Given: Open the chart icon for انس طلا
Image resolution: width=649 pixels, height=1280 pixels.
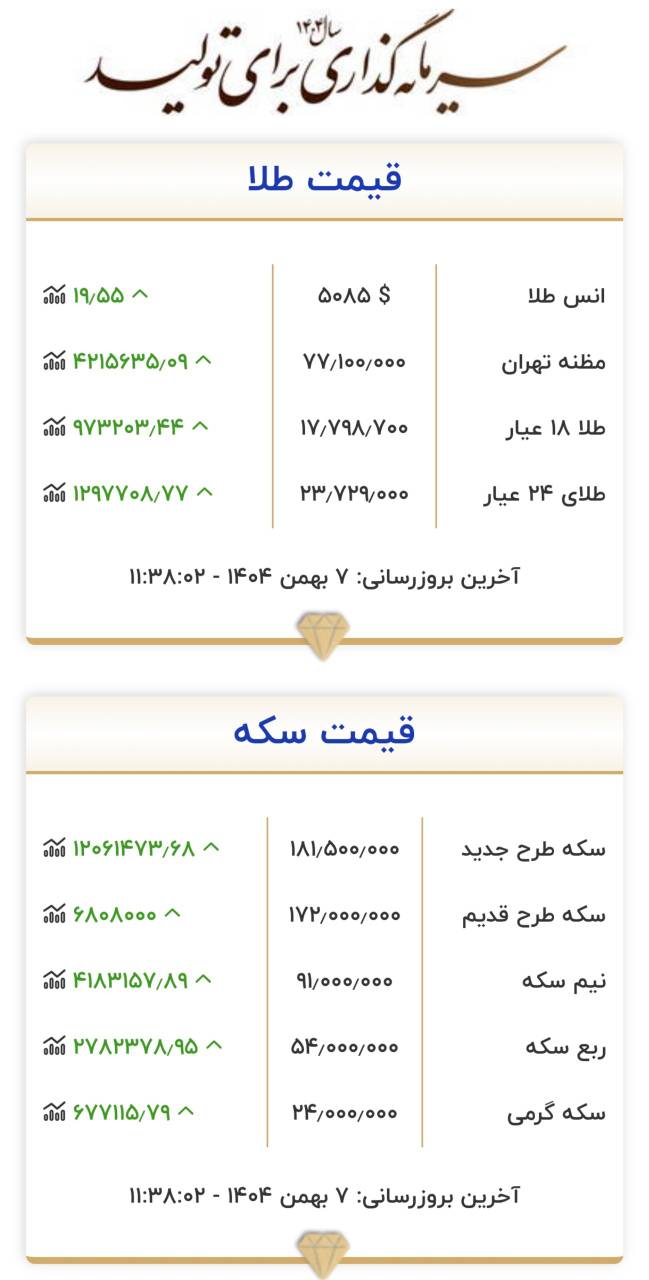Looking at the screenshot, I should tap(54, 295).
